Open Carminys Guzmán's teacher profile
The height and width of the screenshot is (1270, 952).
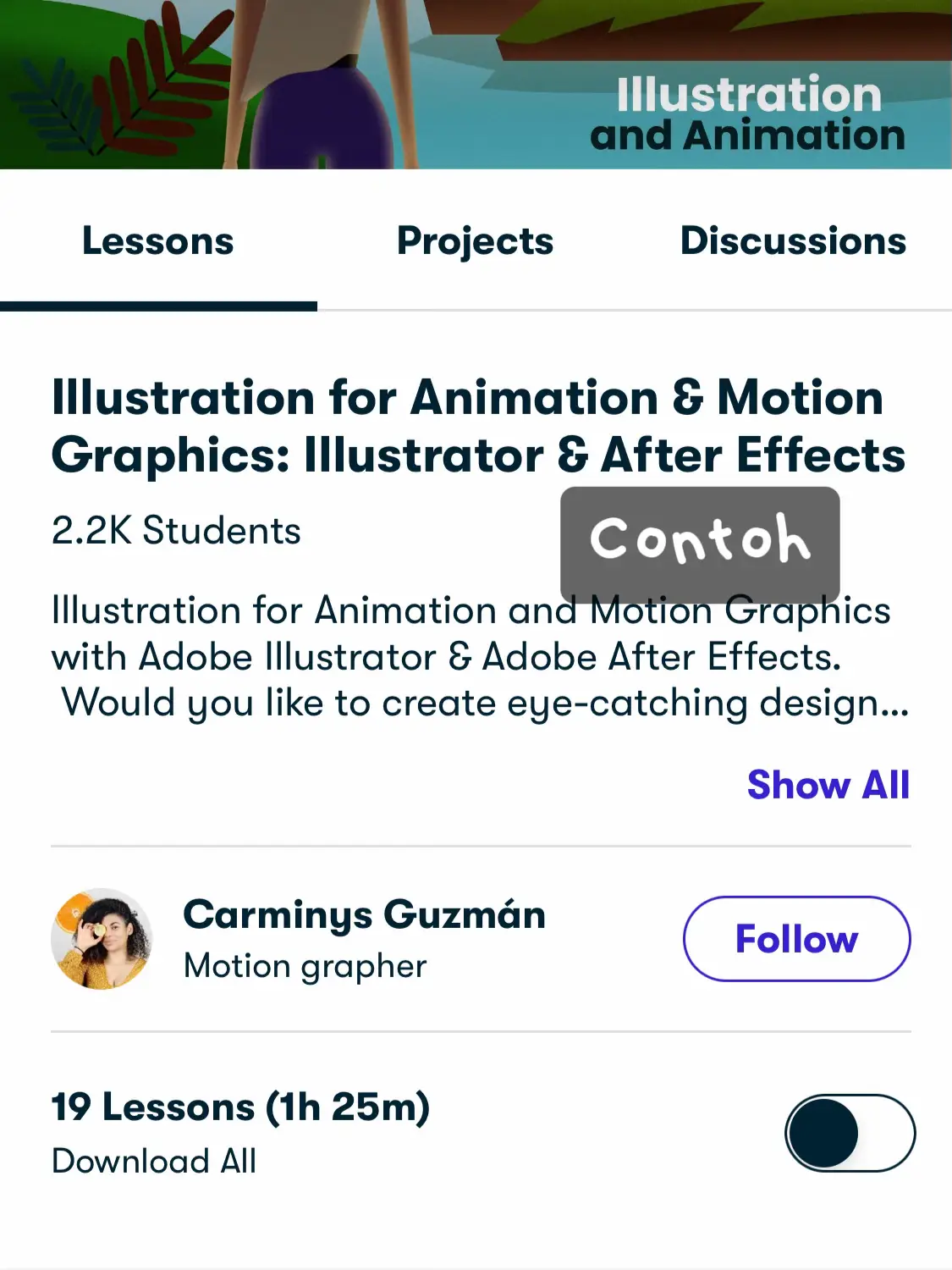point(364,916)
